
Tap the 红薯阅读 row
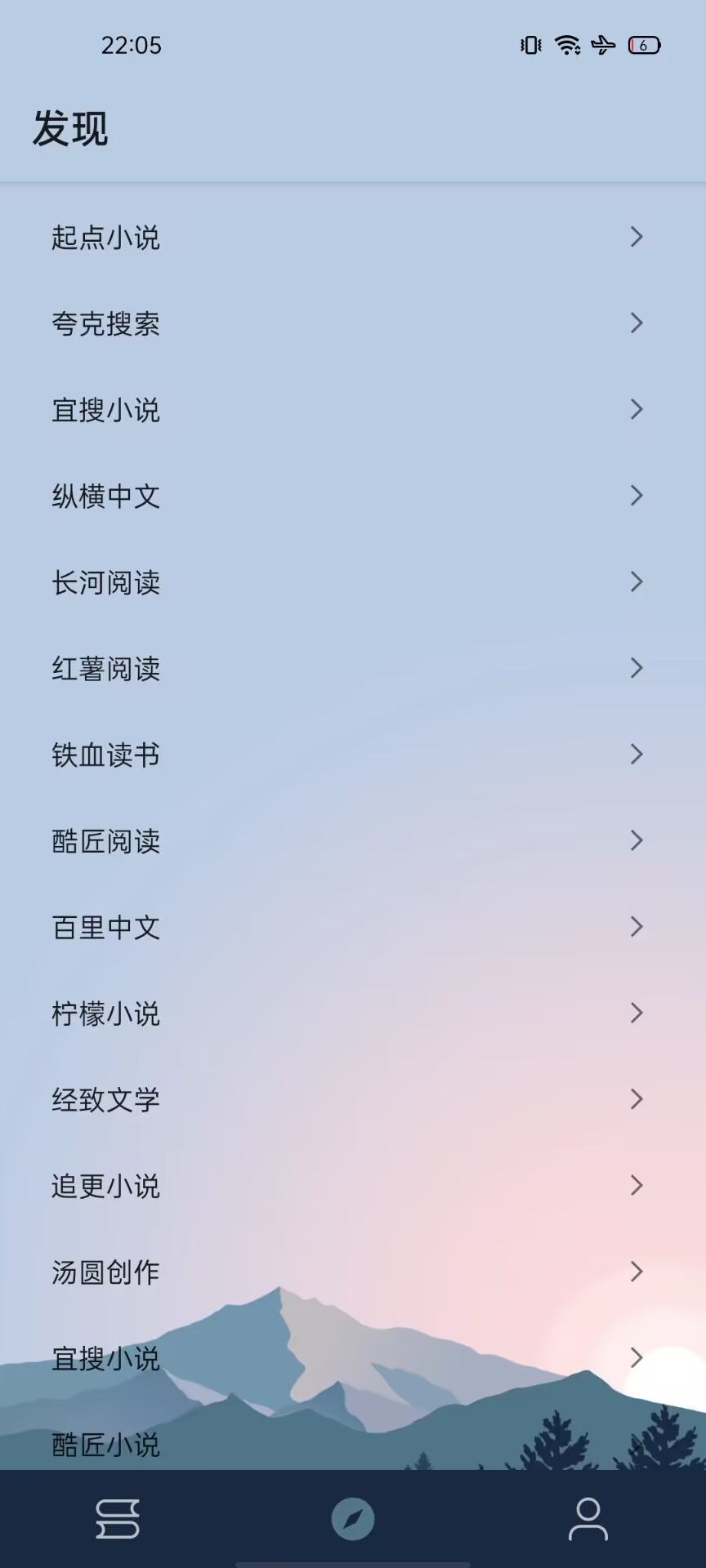click(x=353, y=669)
